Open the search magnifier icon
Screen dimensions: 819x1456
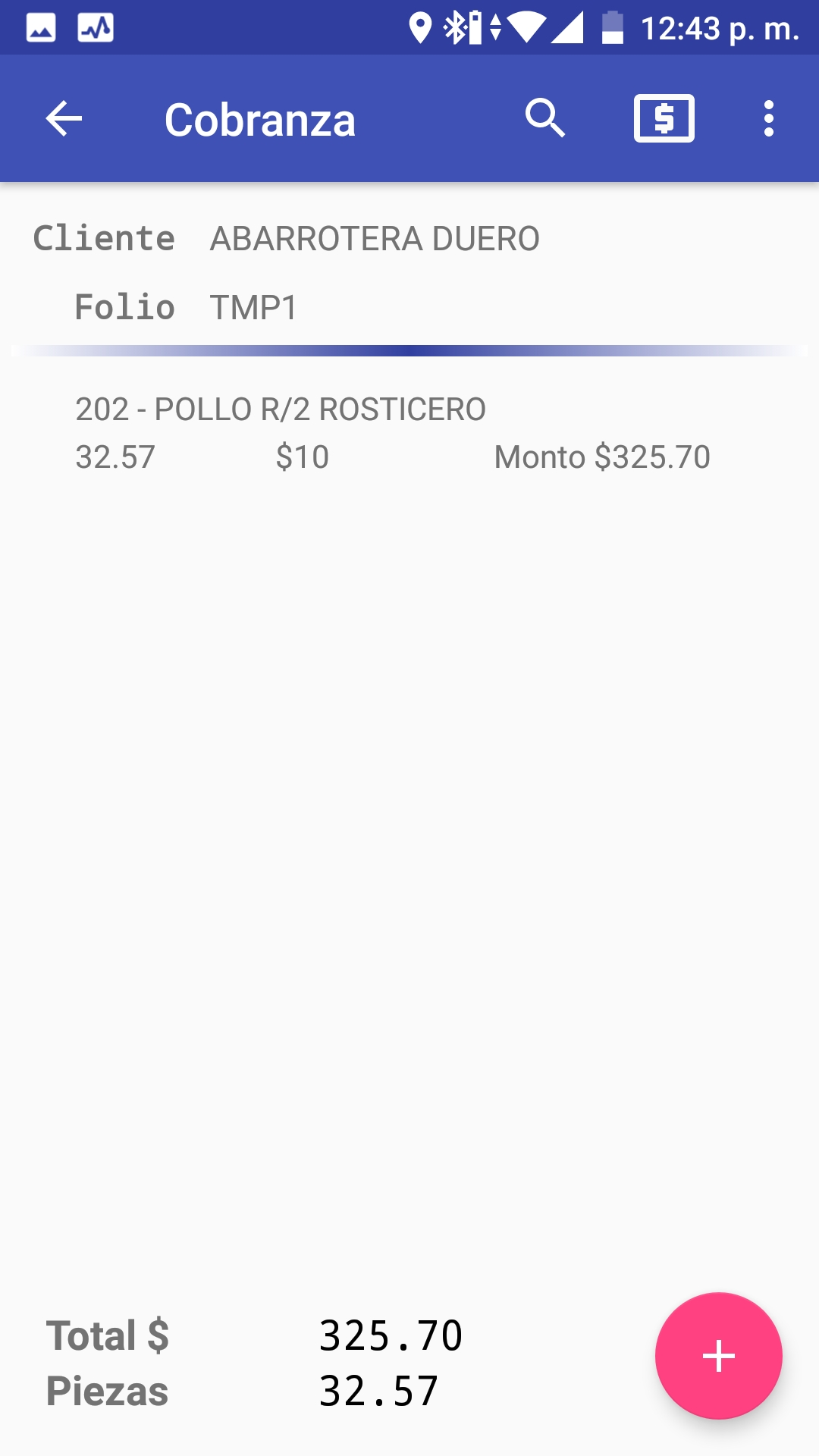[x=544, y=119]
